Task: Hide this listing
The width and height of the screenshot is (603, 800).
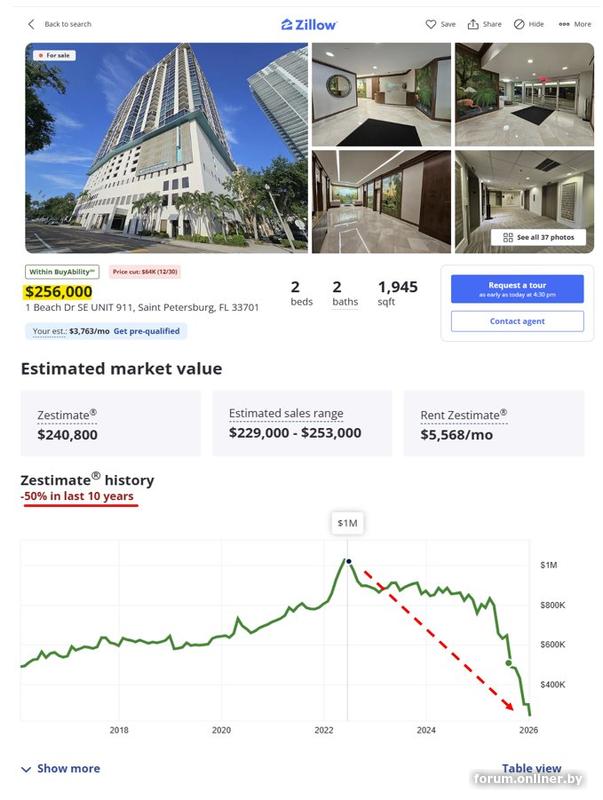Action: pos(528,24)
